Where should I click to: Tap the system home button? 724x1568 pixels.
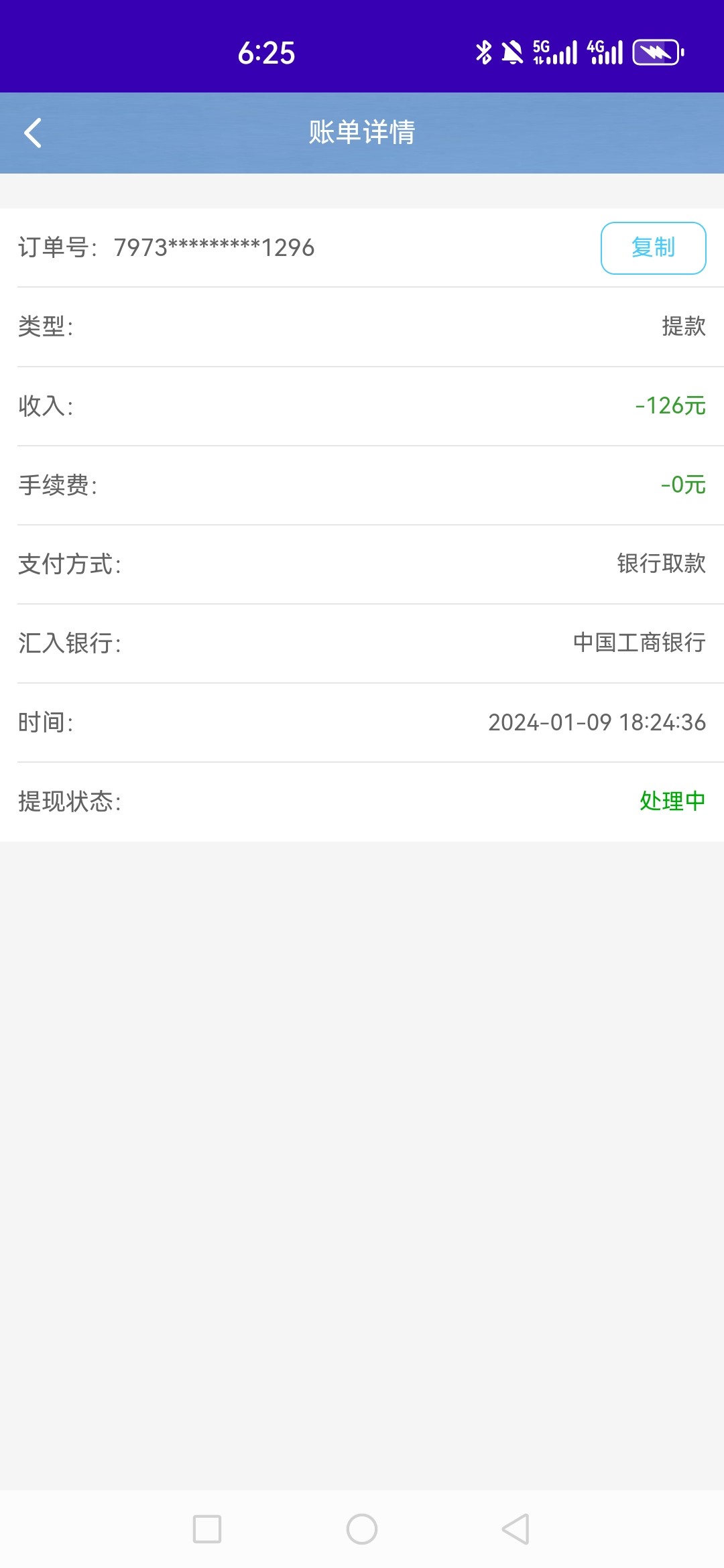(362, 1529)
